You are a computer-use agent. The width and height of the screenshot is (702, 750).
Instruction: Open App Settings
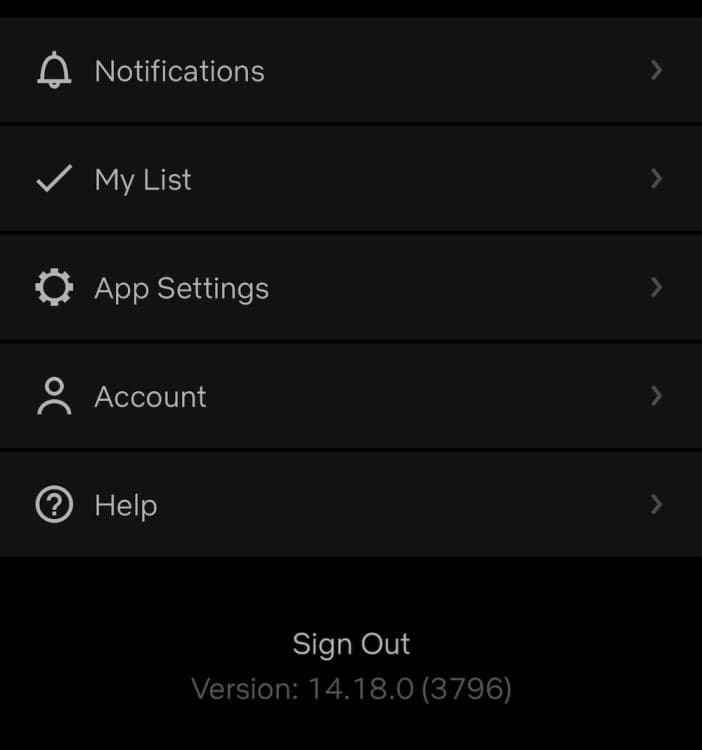[x=181, y=288]
